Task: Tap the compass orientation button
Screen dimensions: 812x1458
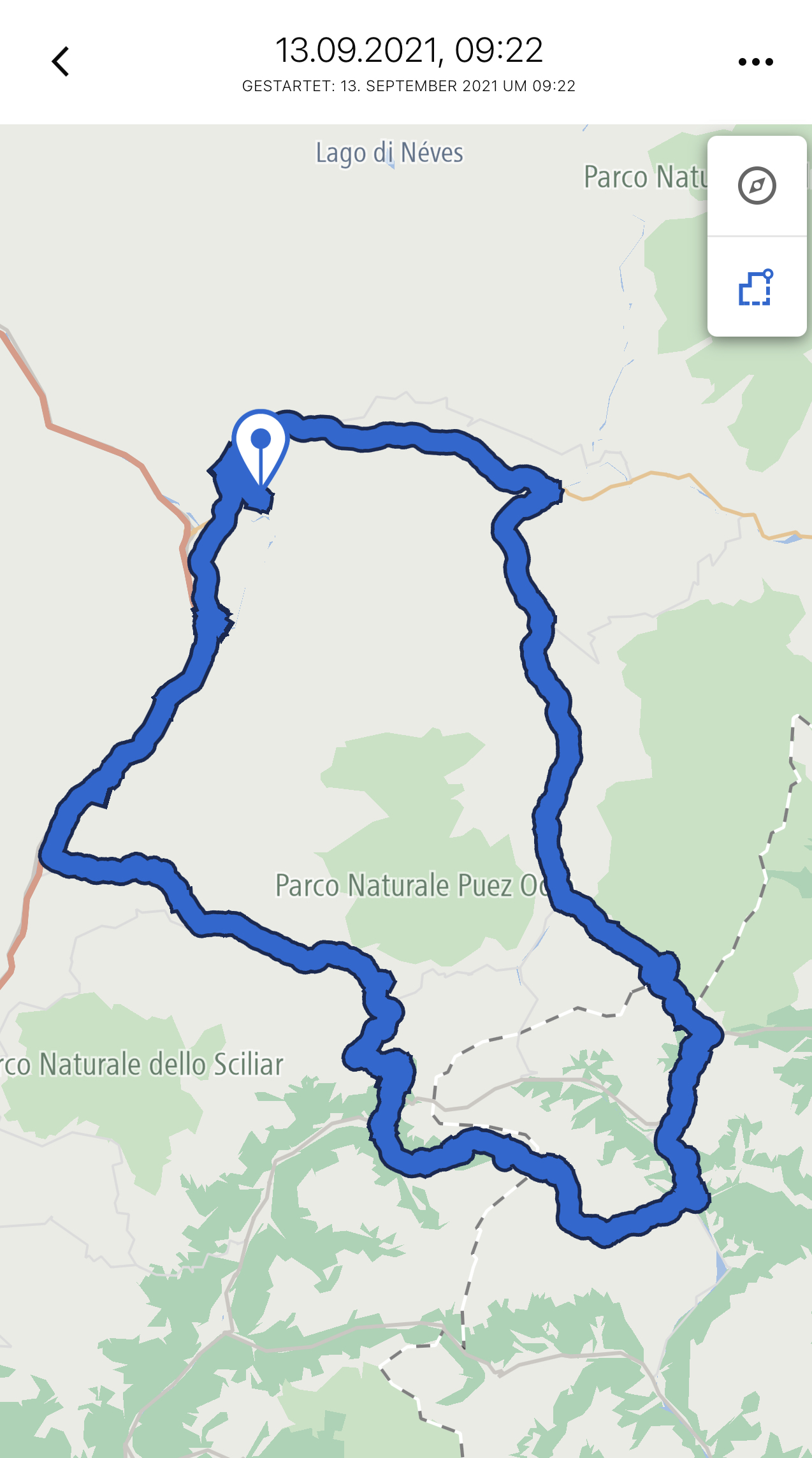Action: 757,186
